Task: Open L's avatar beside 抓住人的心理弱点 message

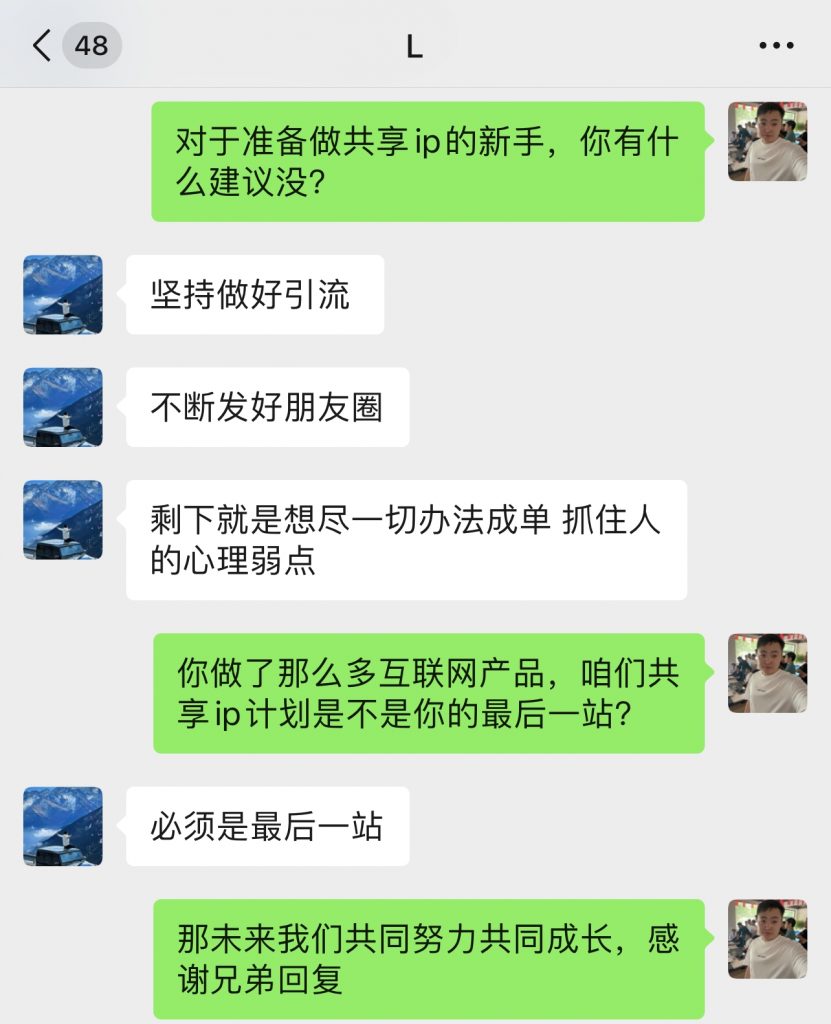Action: 62,520
